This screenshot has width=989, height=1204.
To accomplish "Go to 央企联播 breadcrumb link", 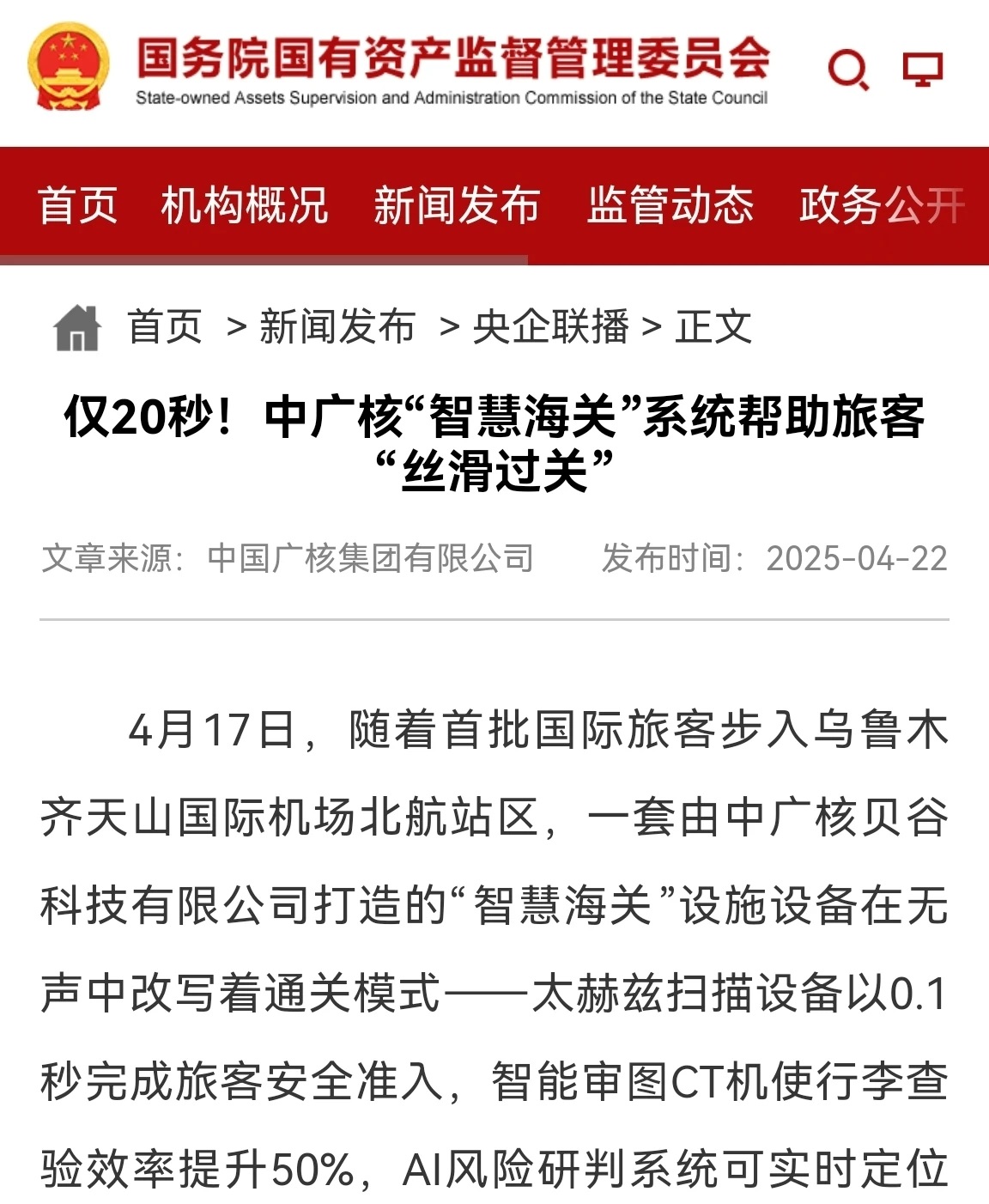I will tap(550, 327).
